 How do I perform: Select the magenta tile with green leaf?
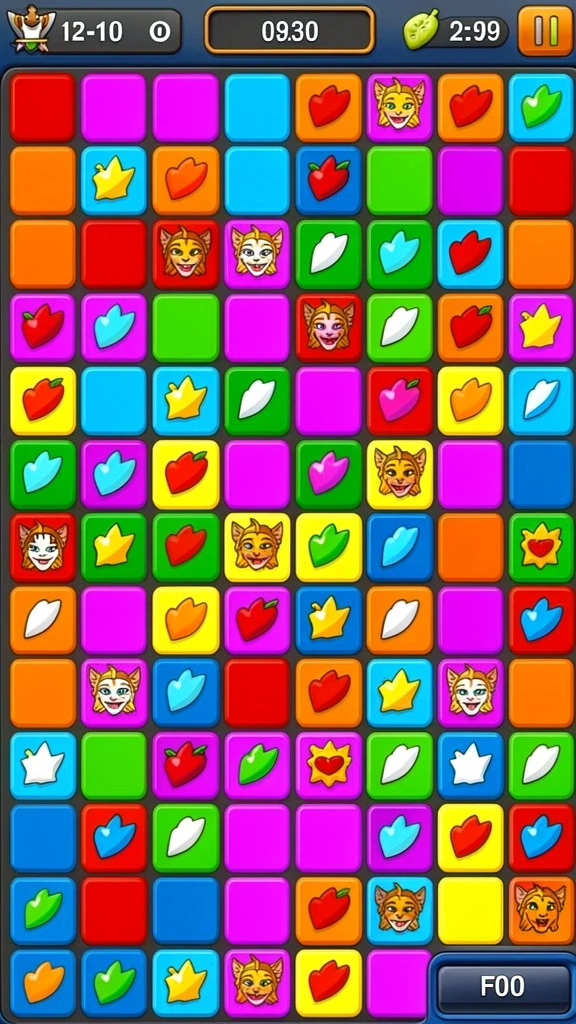pos(257,765)
